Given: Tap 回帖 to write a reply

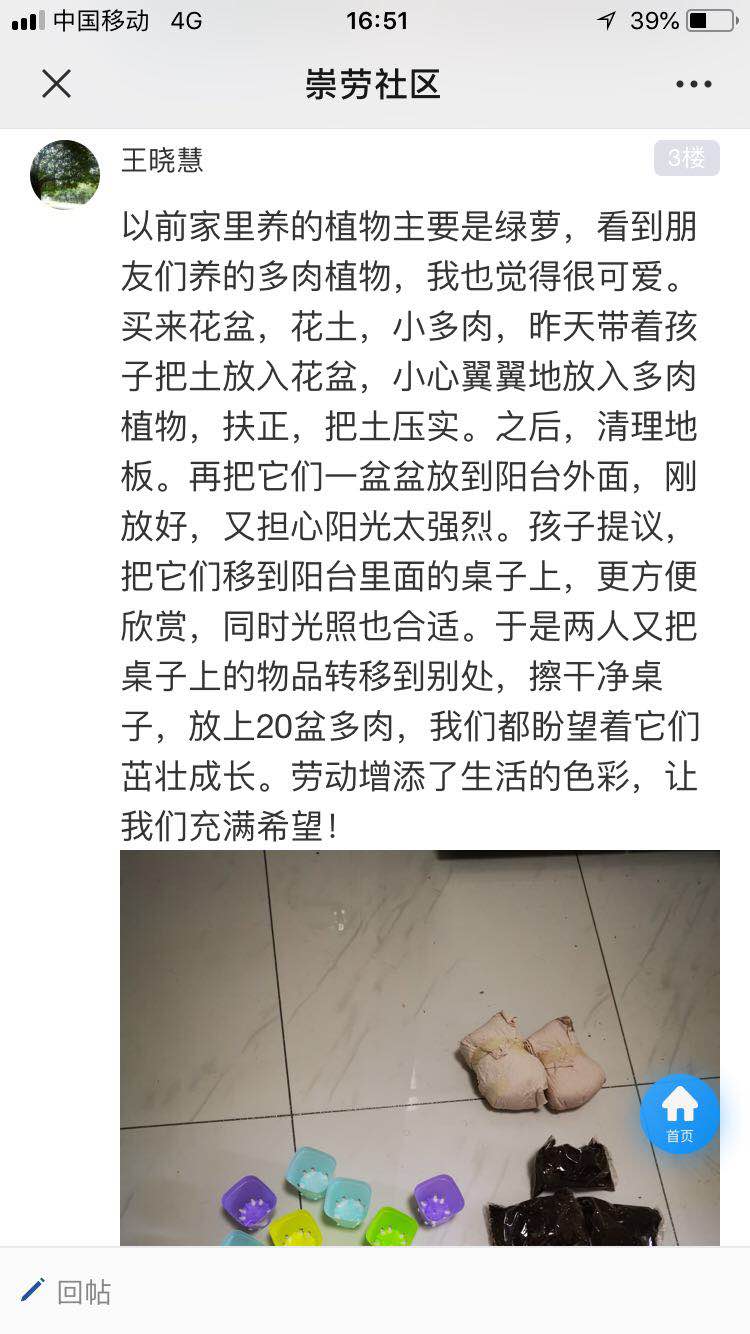Looking at the screenshot, I should tap(67, 1291).
